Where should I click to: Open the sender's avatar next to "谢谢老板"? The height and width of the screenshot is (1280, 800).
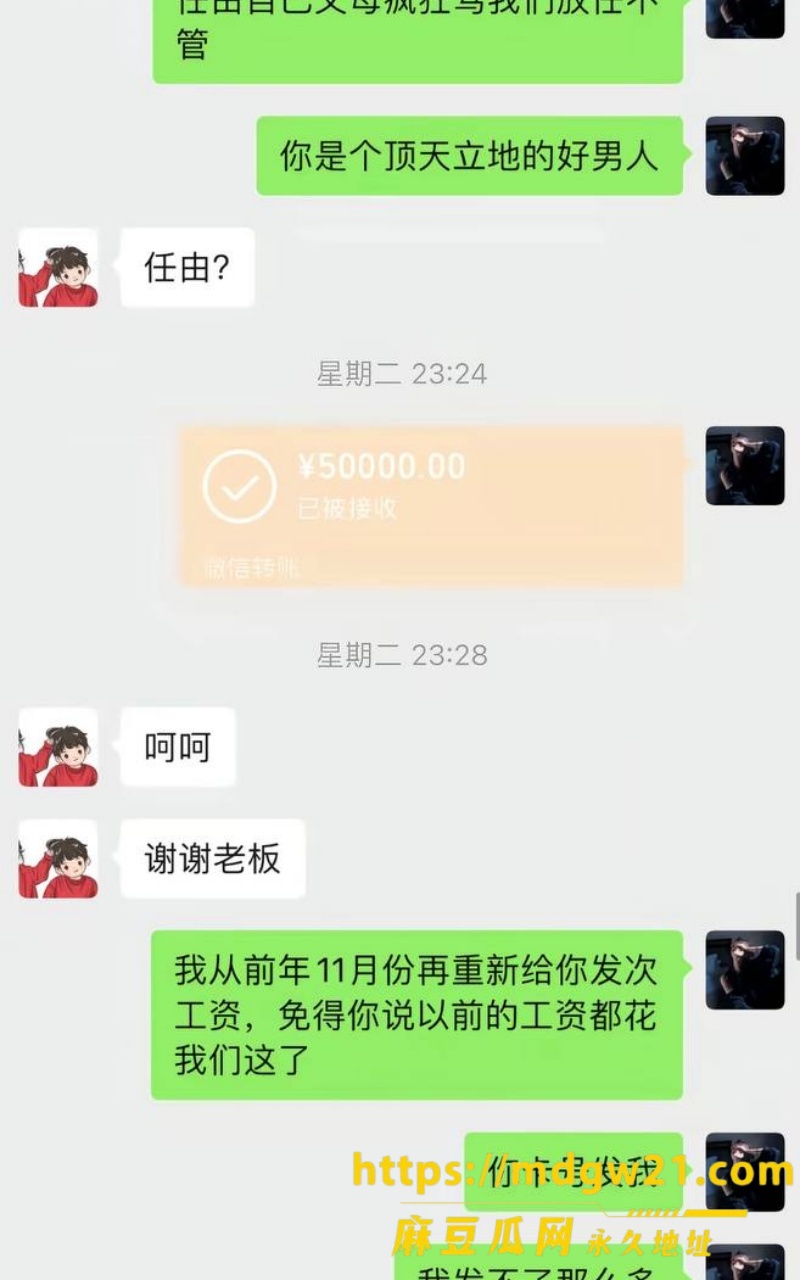[58, 859]
